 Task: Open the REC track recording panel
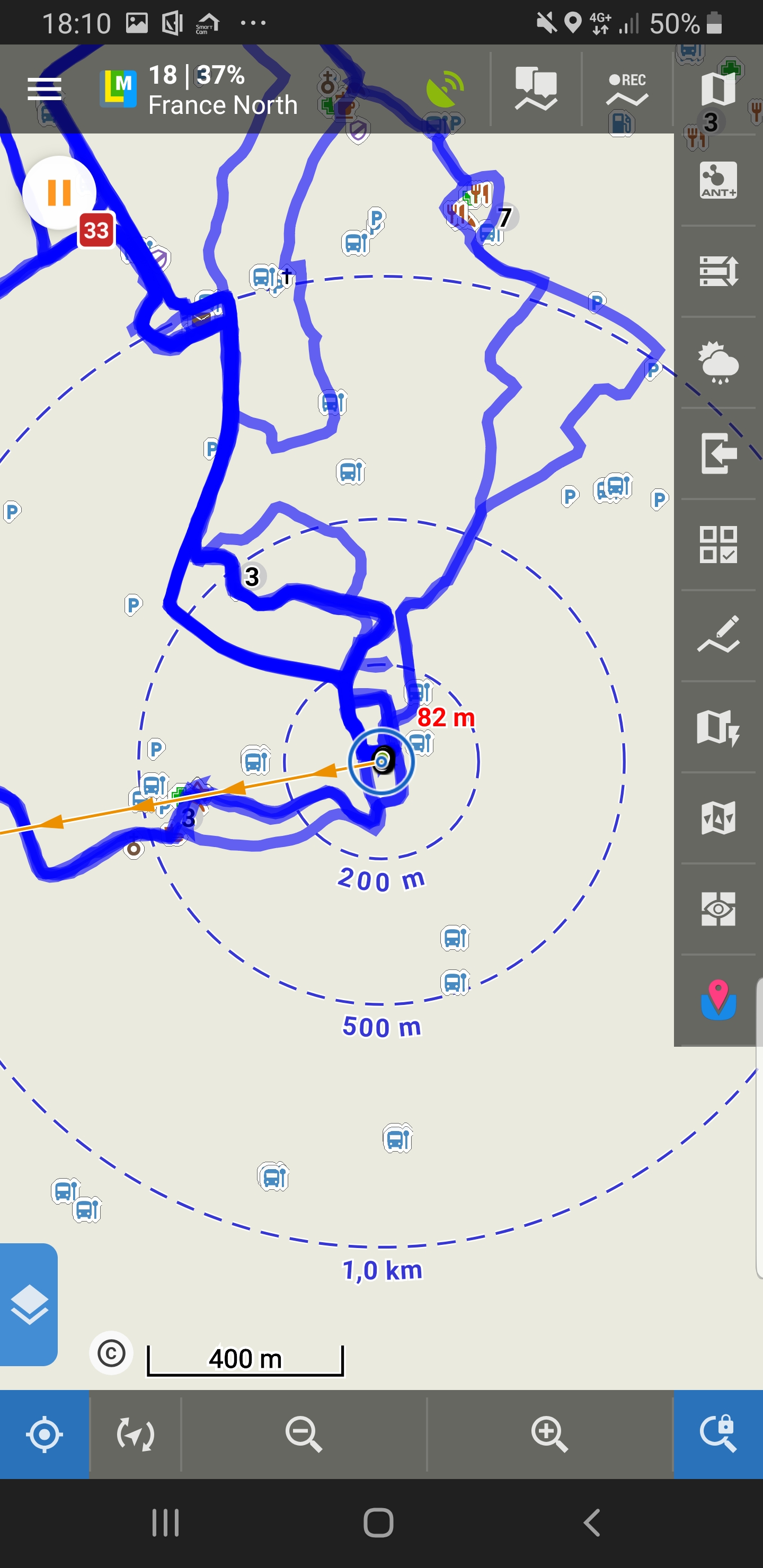tap(627, 89)
